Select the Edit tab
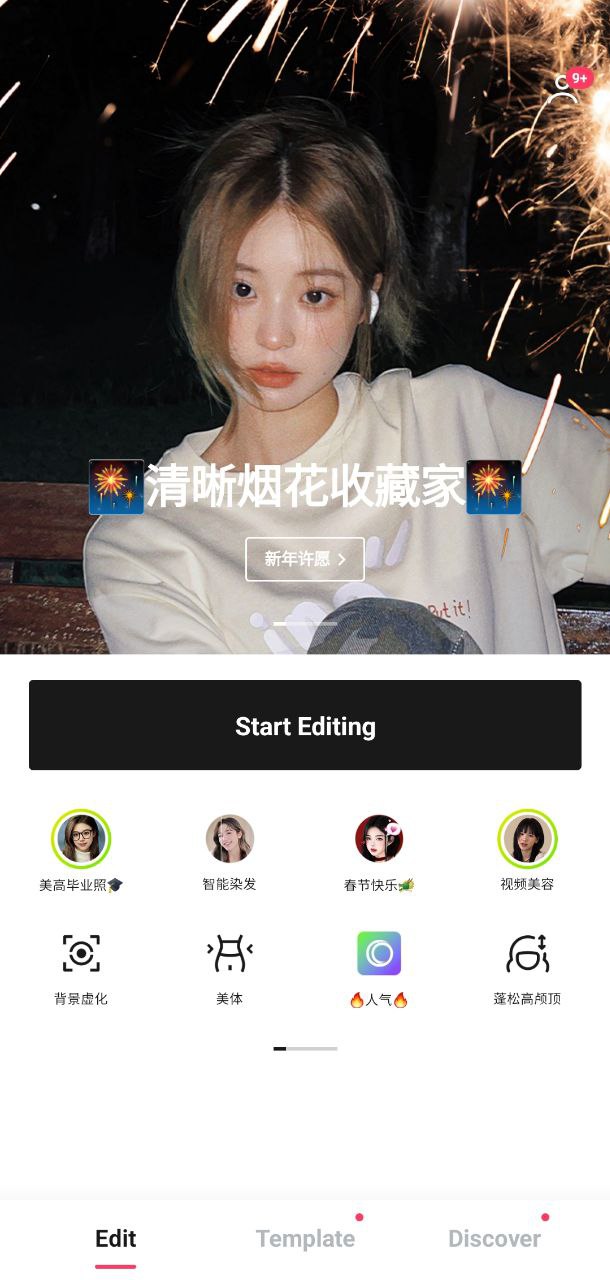Image resolution: width=610 pixels, height=1280 pixels. pos(116,1238)
